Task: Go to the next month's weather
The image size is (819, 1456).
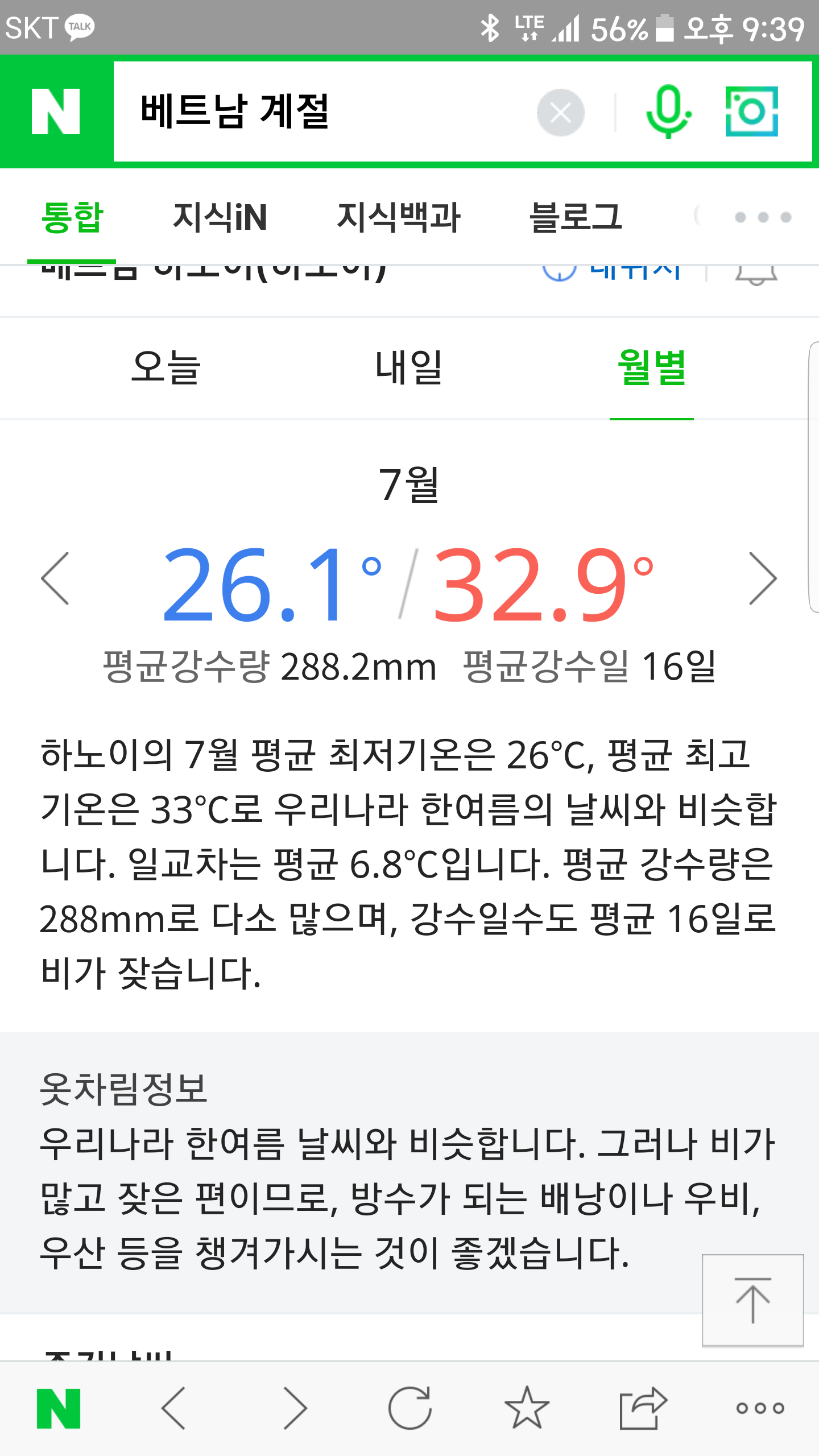Action: click(762, 578)
